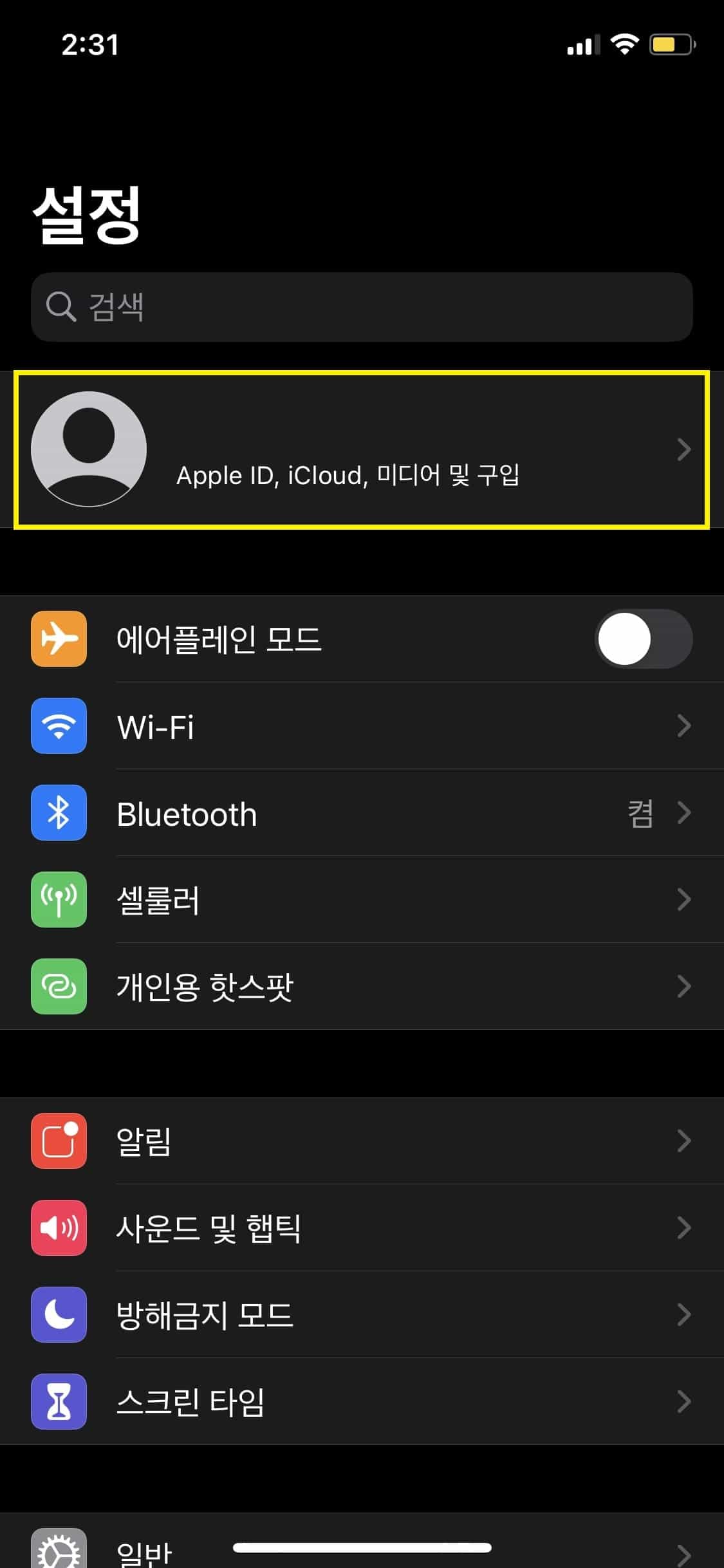Open 개인용 핫스팟 via its green link icon

click(59, 987)
